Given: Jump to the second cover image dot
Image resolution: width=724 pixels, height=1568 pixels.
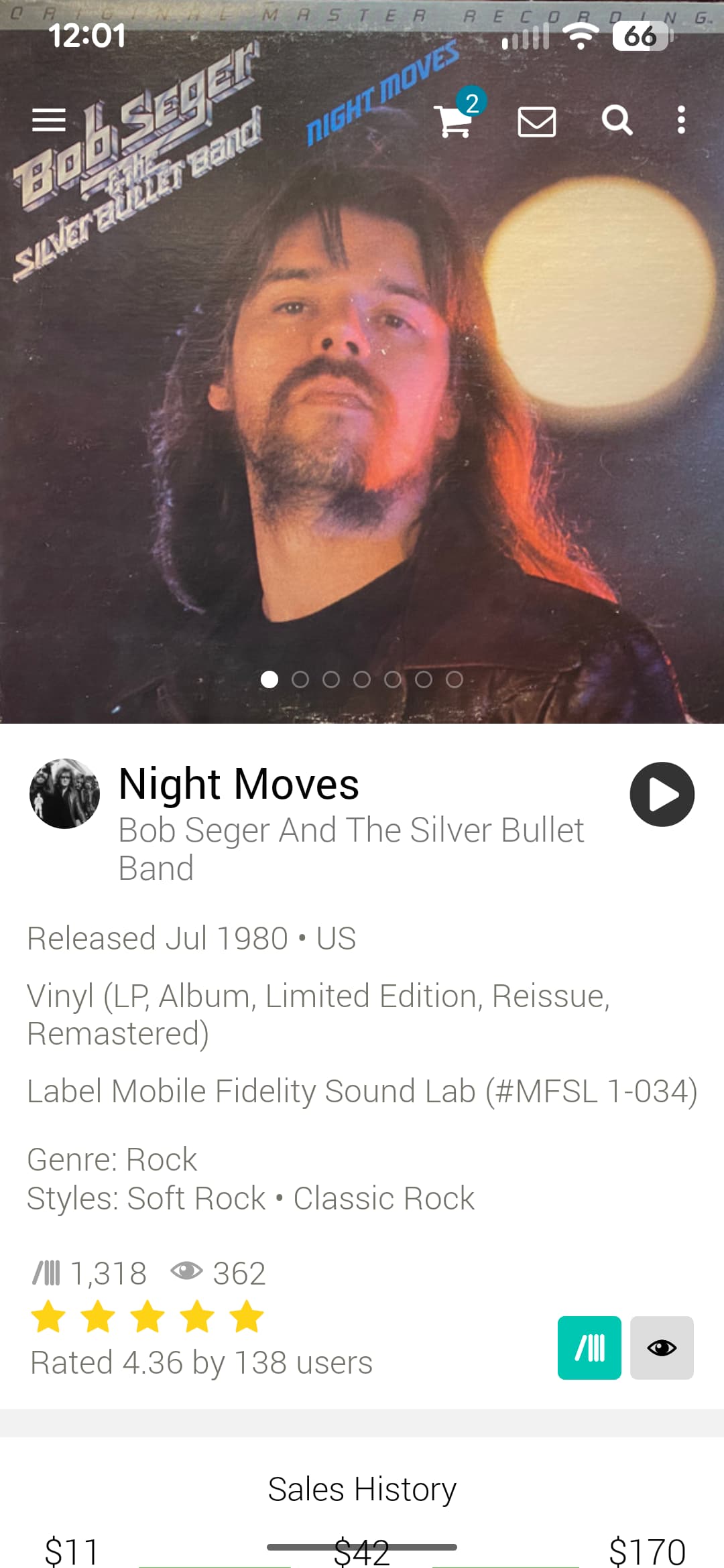Looking at the screenshot, I should (300, 679).
